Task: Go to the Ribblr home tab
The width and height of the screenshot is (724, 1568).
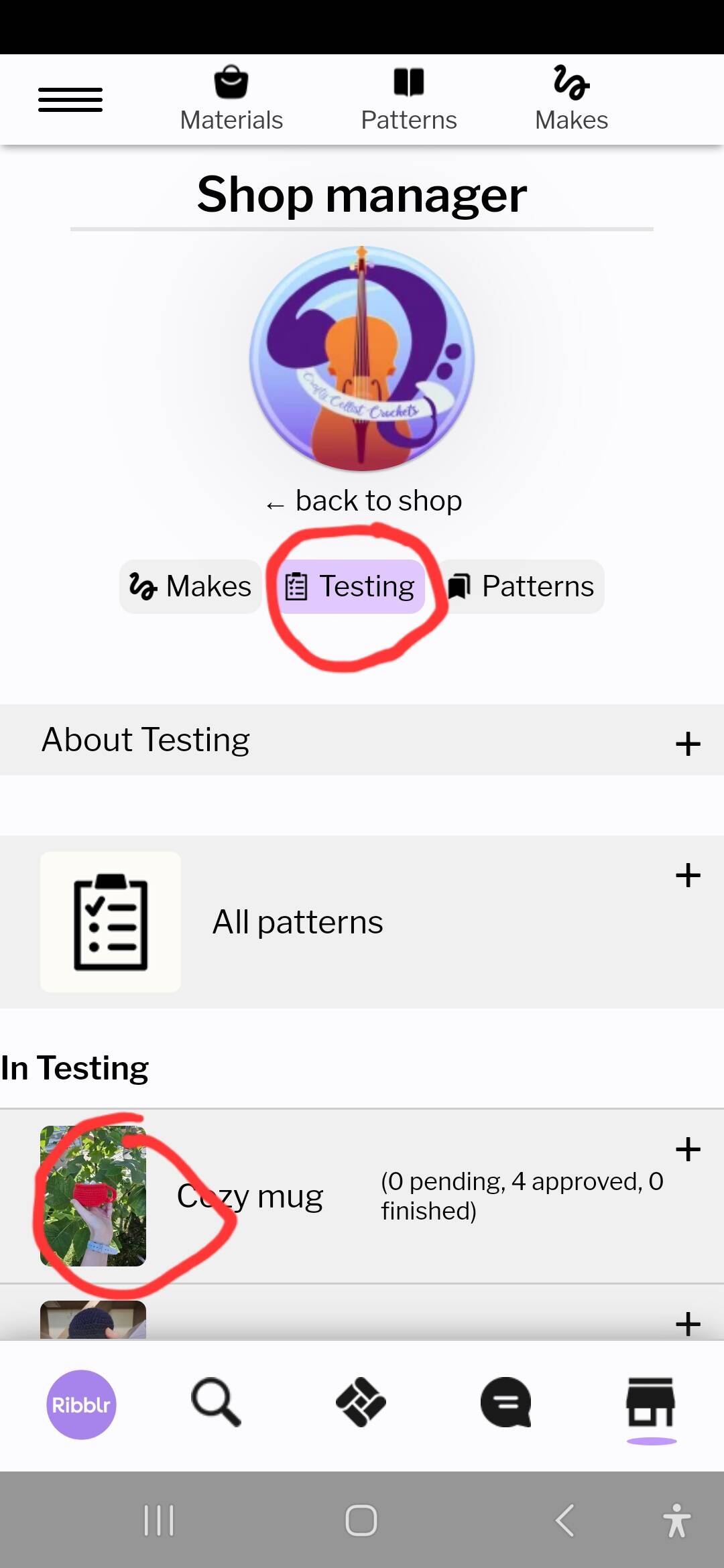Action: (81, 1404)
